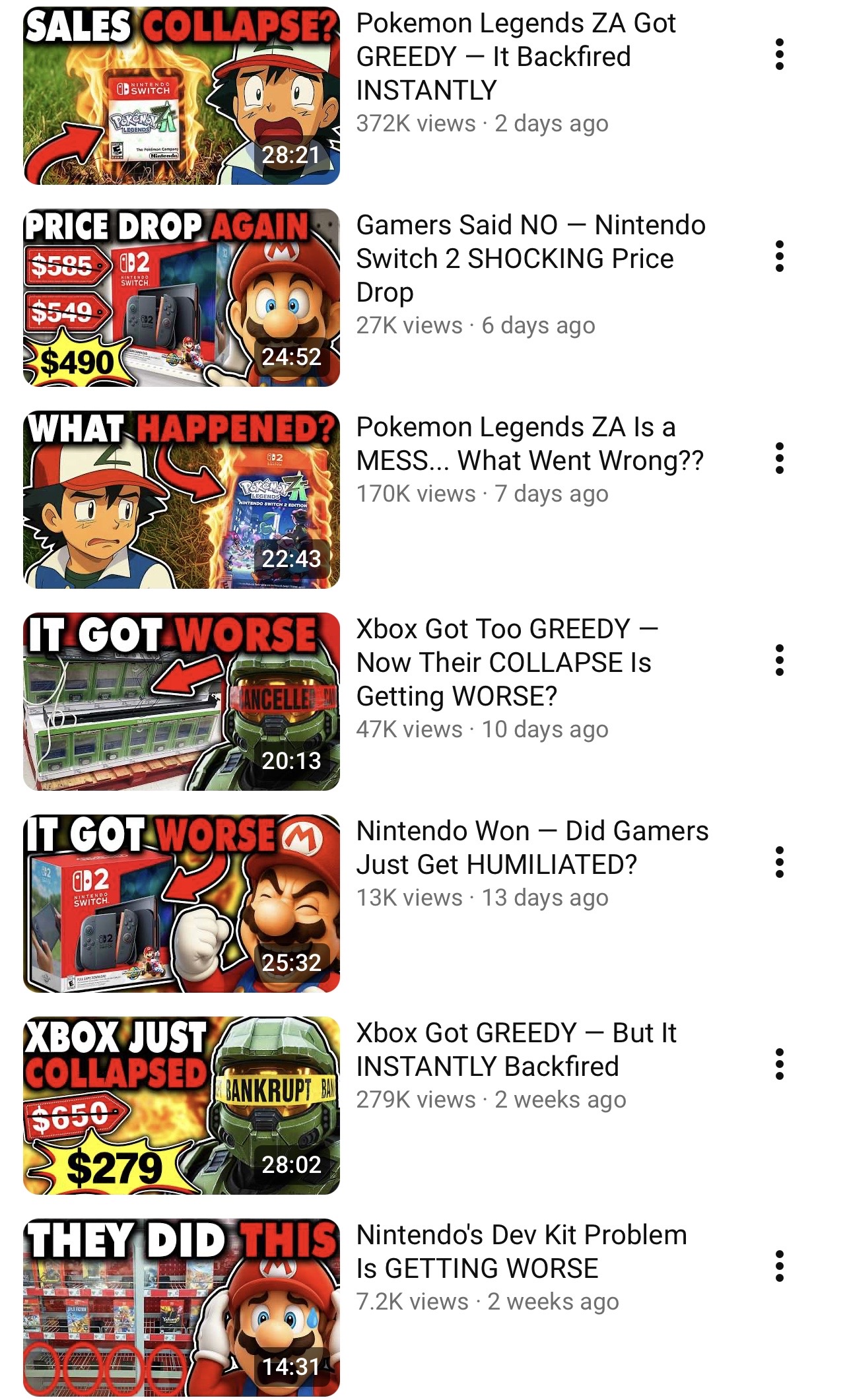Tap more options for Nintendo's Dev Kit Problem video
The image size is (851, 1400).
[780, 1266]
